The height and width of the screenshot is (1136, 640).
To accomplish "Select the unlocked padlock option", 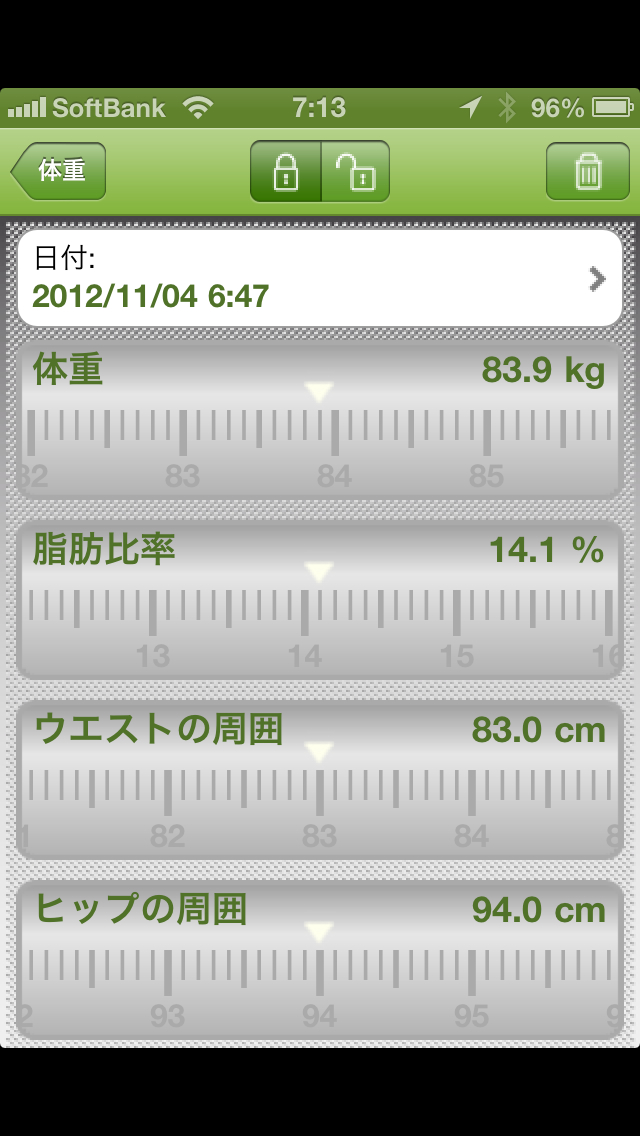I will click(x=355, y=172).
